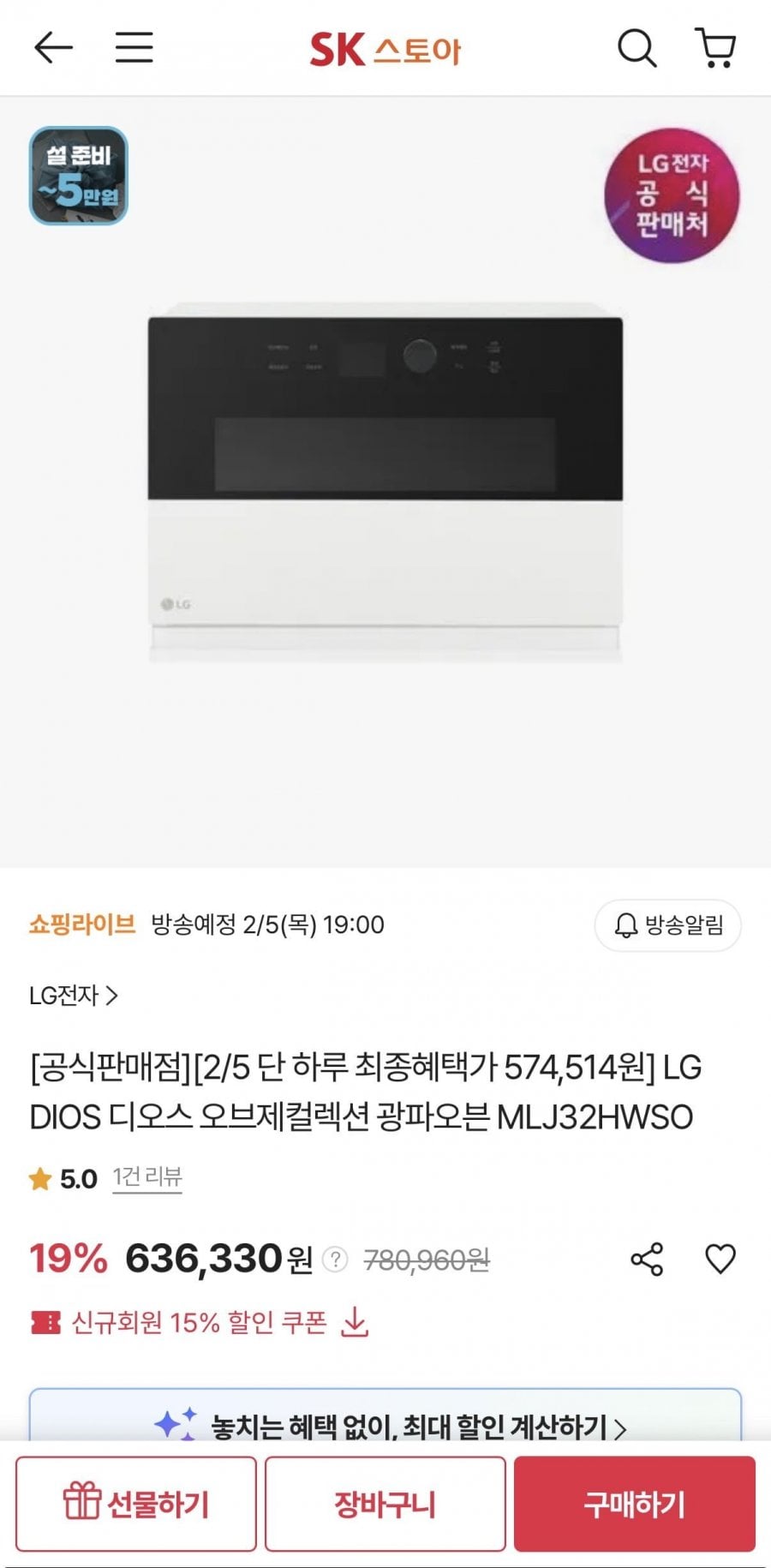771x1568 pixels.
Task: Open the shopping cart icon
Action: [x=714, y=49]
